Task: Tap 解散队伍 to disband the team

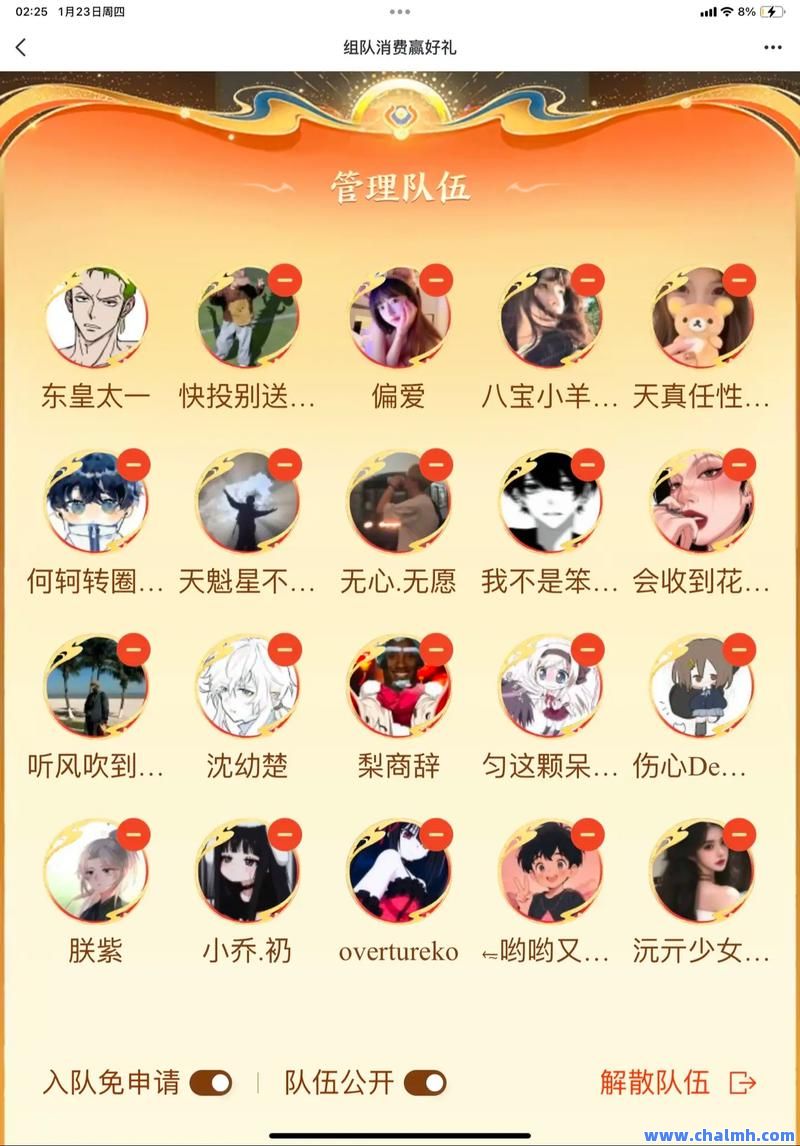Action: [678, 1082]
